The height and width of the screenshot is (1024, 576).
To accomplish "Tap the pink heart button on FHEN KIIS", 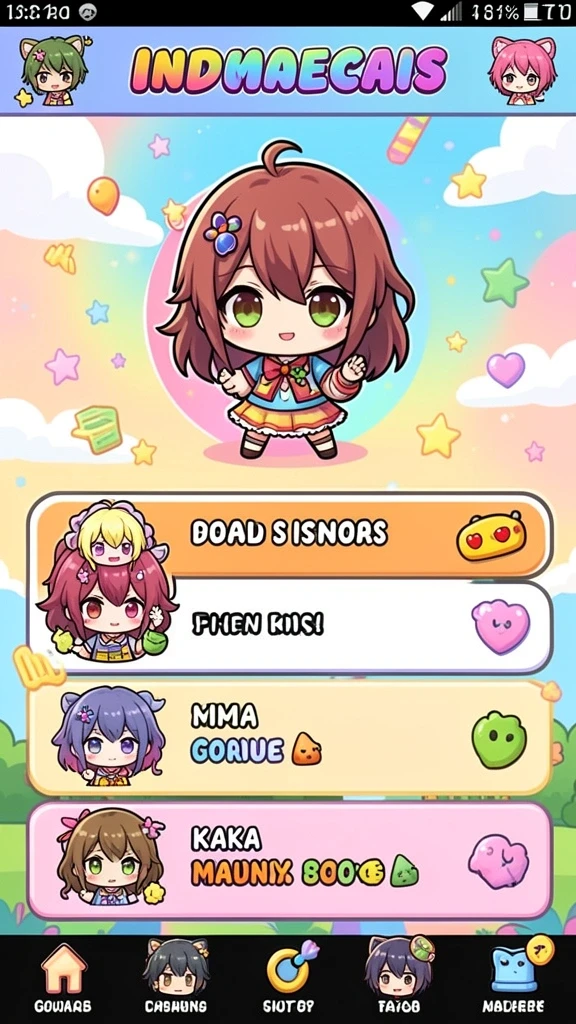I will (500, 626).
